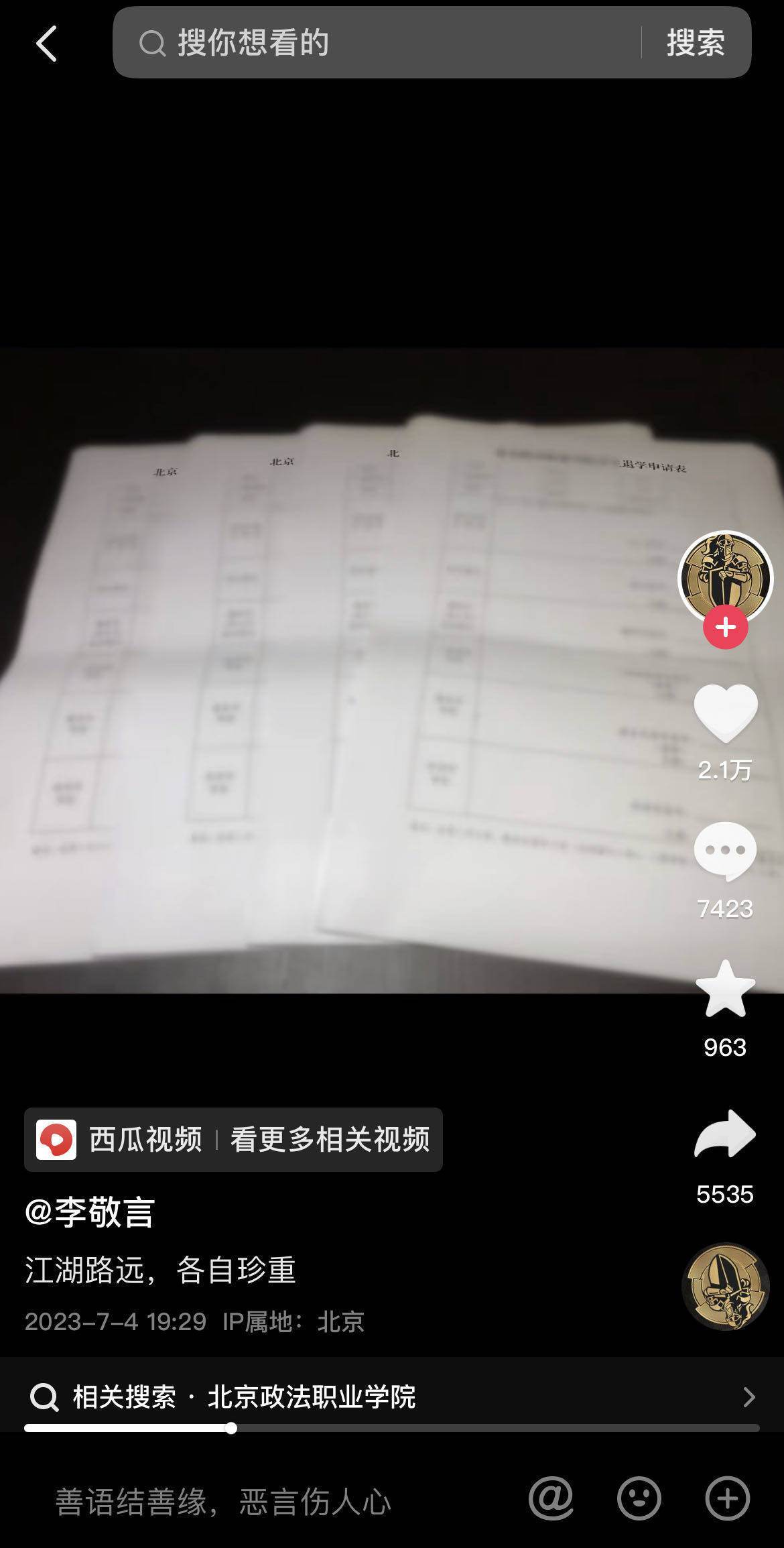Screen dimensions: 784x1548
Task: Open 西瓜视频 看更多相关视频 banner
Action: (x=233, y=1140)
